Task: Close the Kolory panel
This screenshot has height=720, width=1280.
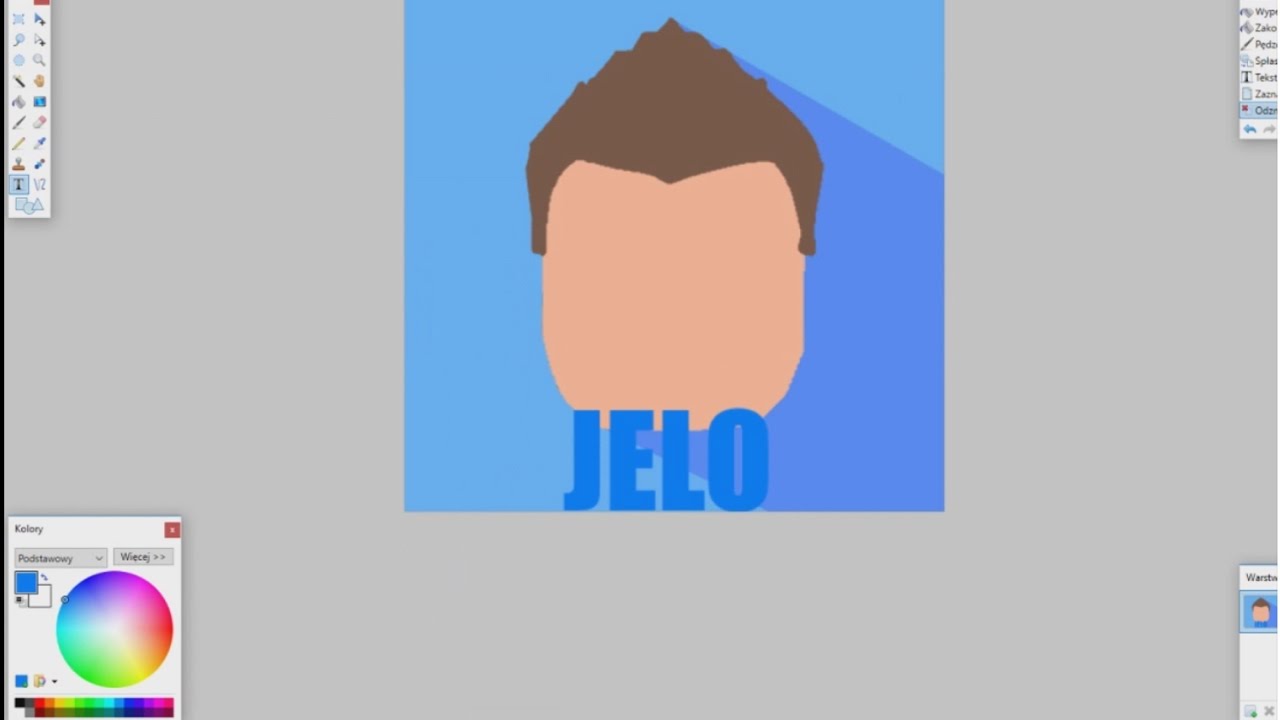Action: 172,529
